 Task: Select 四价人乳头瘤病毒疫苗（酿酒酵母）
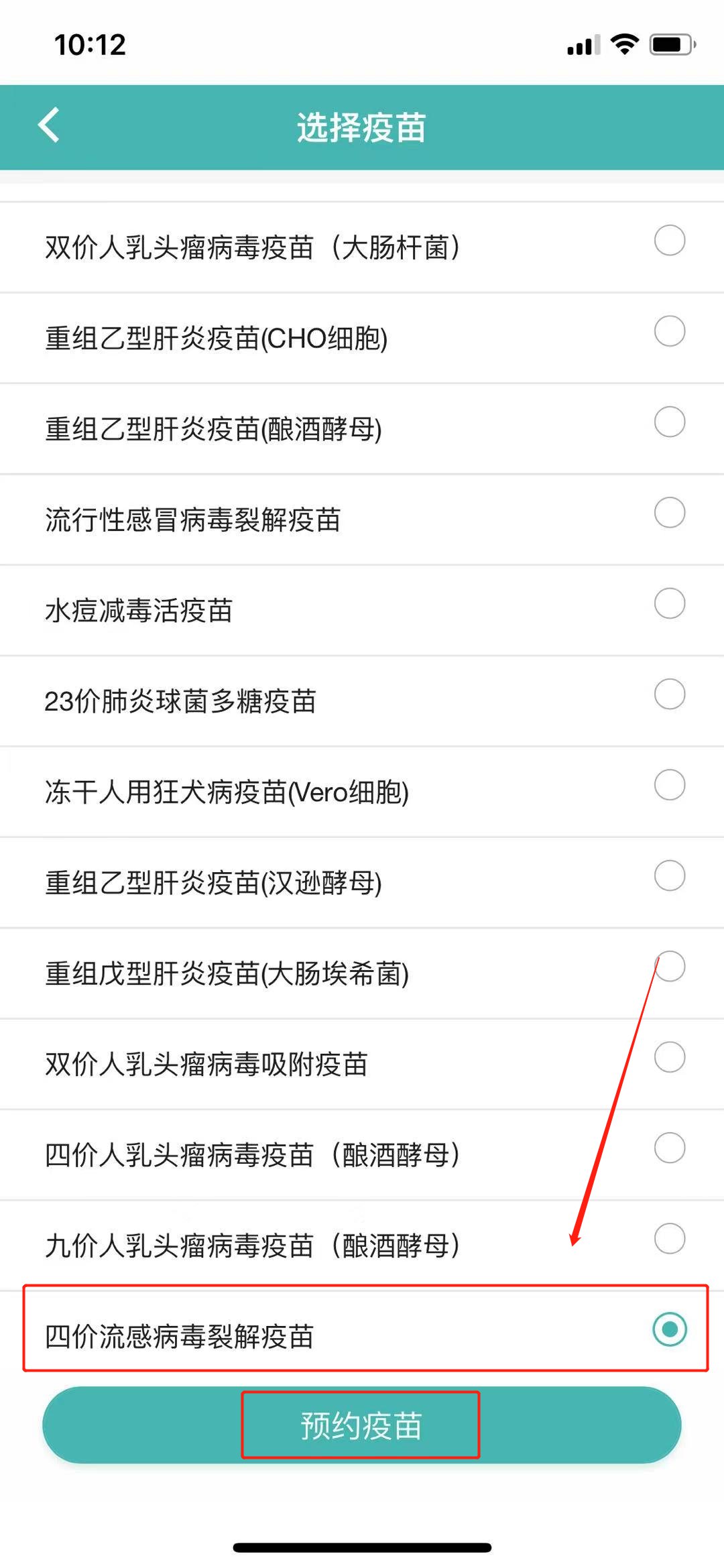tap(669, 1148)
